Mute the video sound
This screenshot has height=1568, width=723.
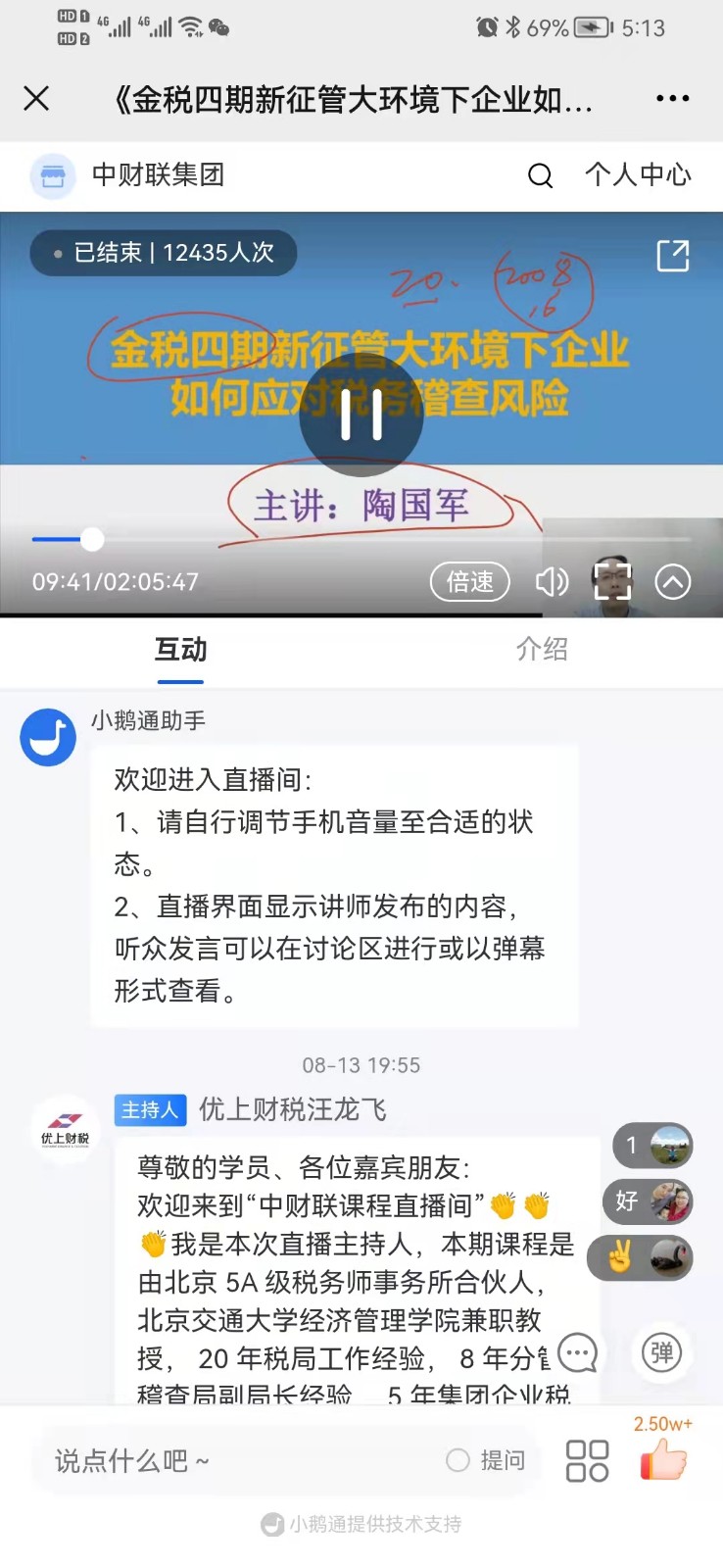pos(552,581)
